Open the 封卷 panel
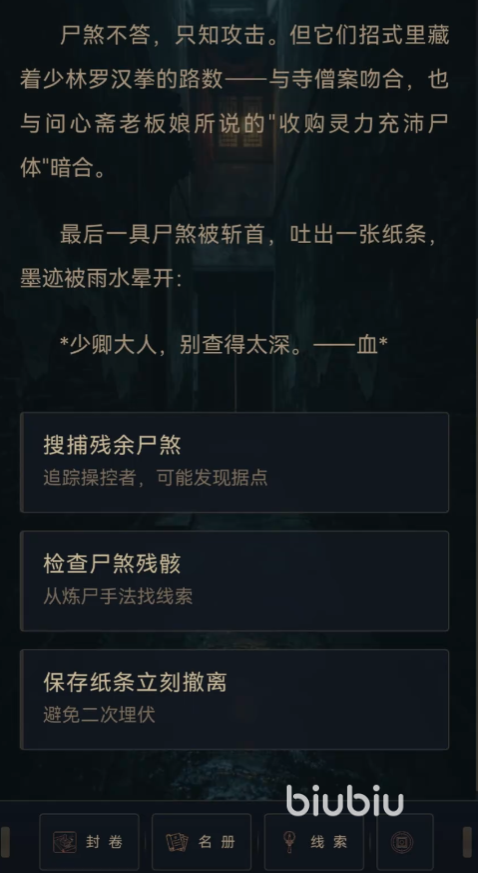Screen dimensions: 478x873 pos(89,842)
